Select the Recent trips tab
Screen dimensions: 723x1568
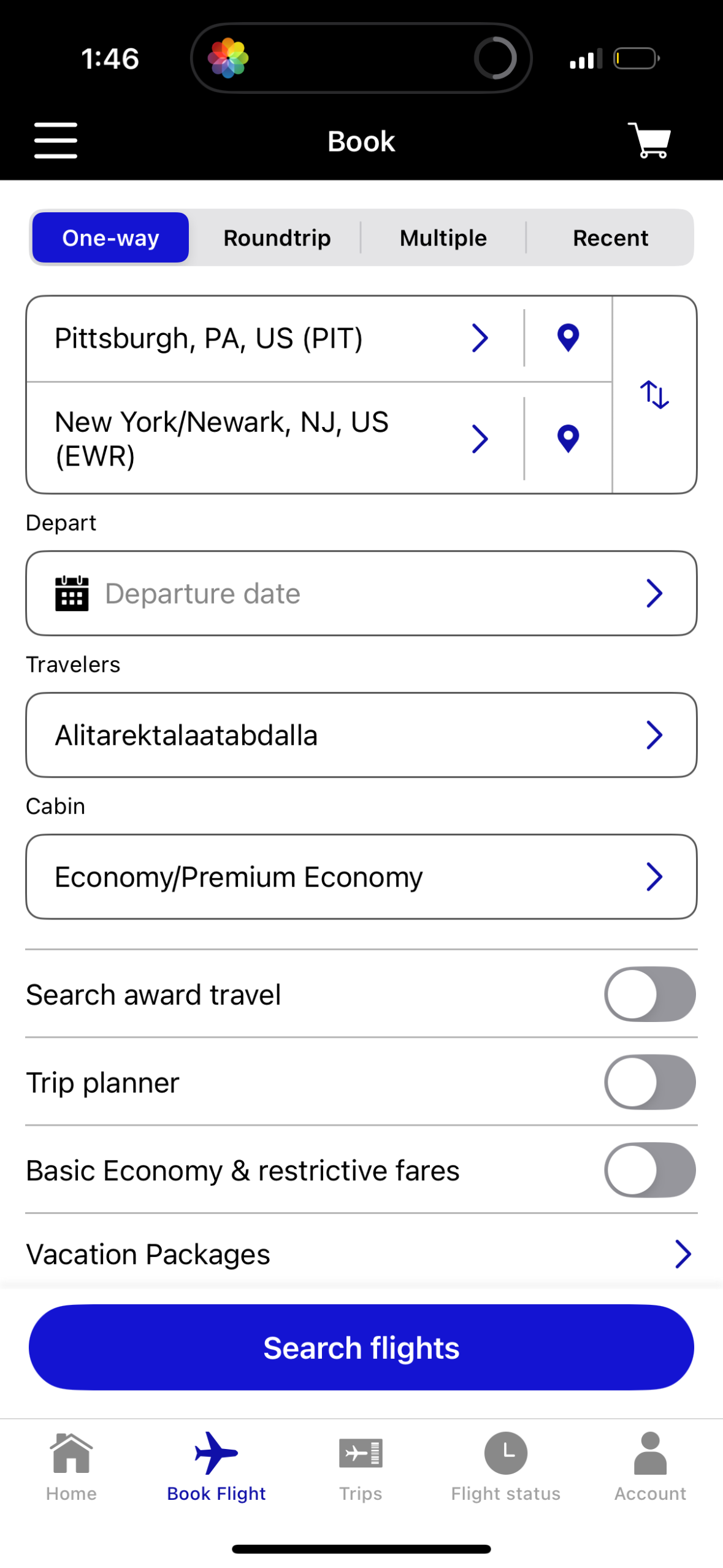click(610, 237)
